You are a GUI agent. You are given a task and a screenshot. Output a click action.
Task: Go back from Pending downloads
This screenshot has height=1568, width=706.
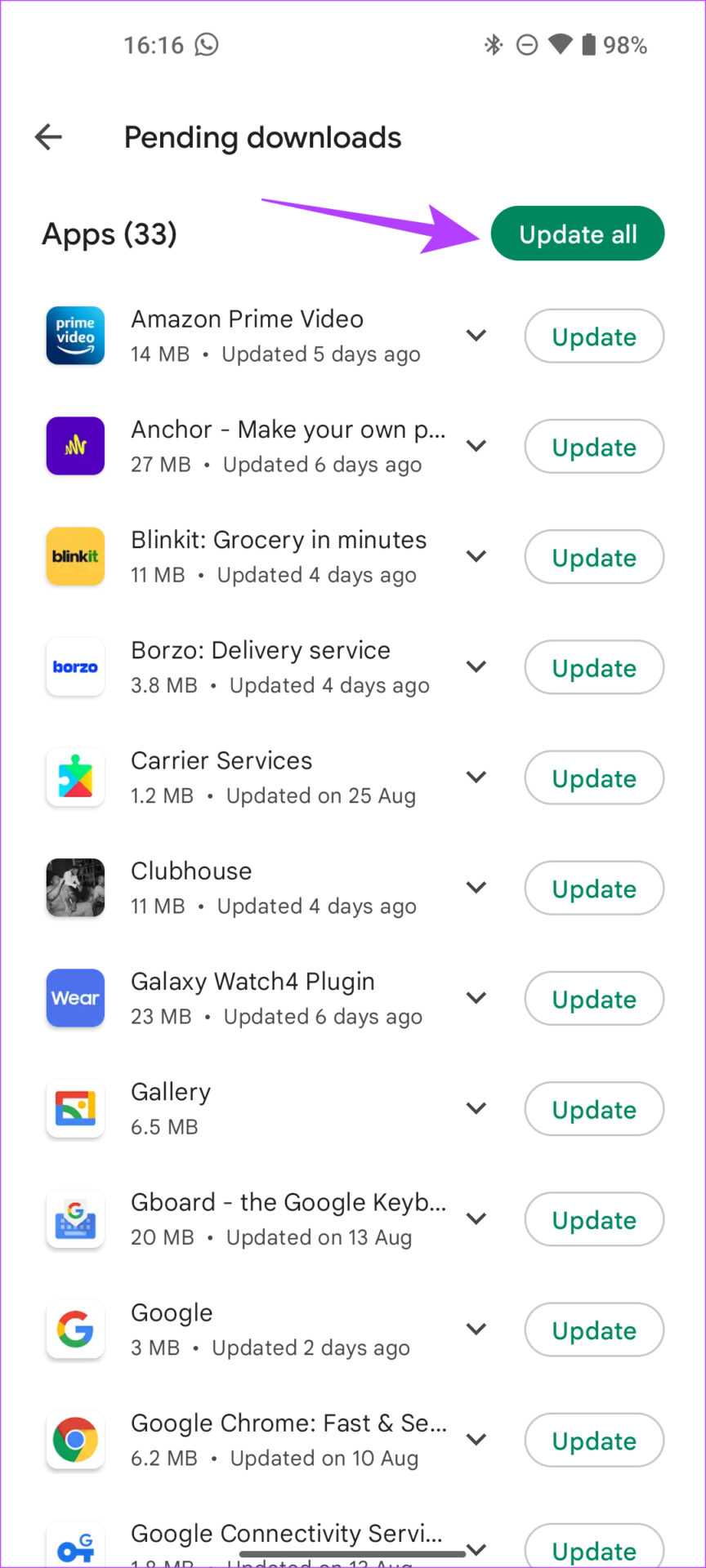tap(49, 137)
